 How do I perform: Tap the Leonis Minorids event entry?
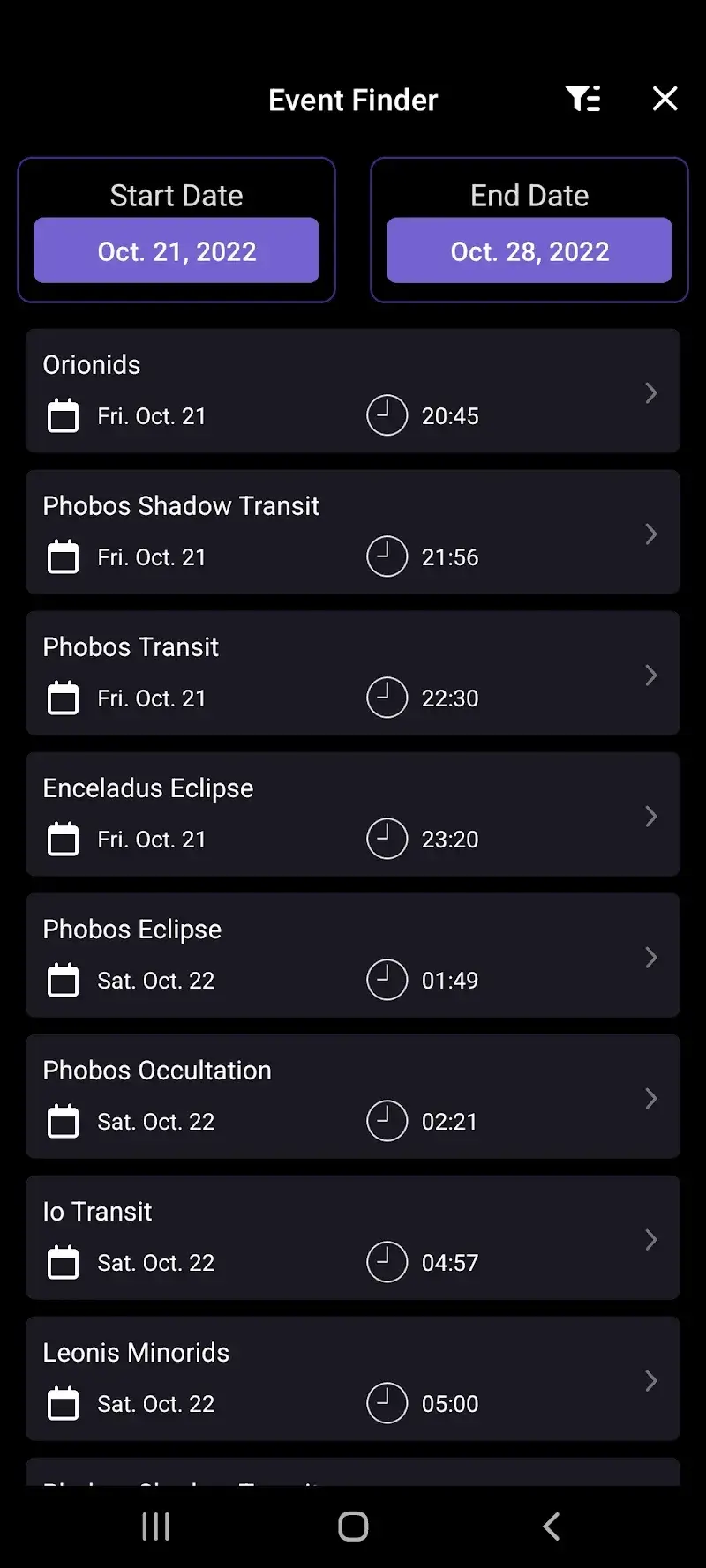353,1379
